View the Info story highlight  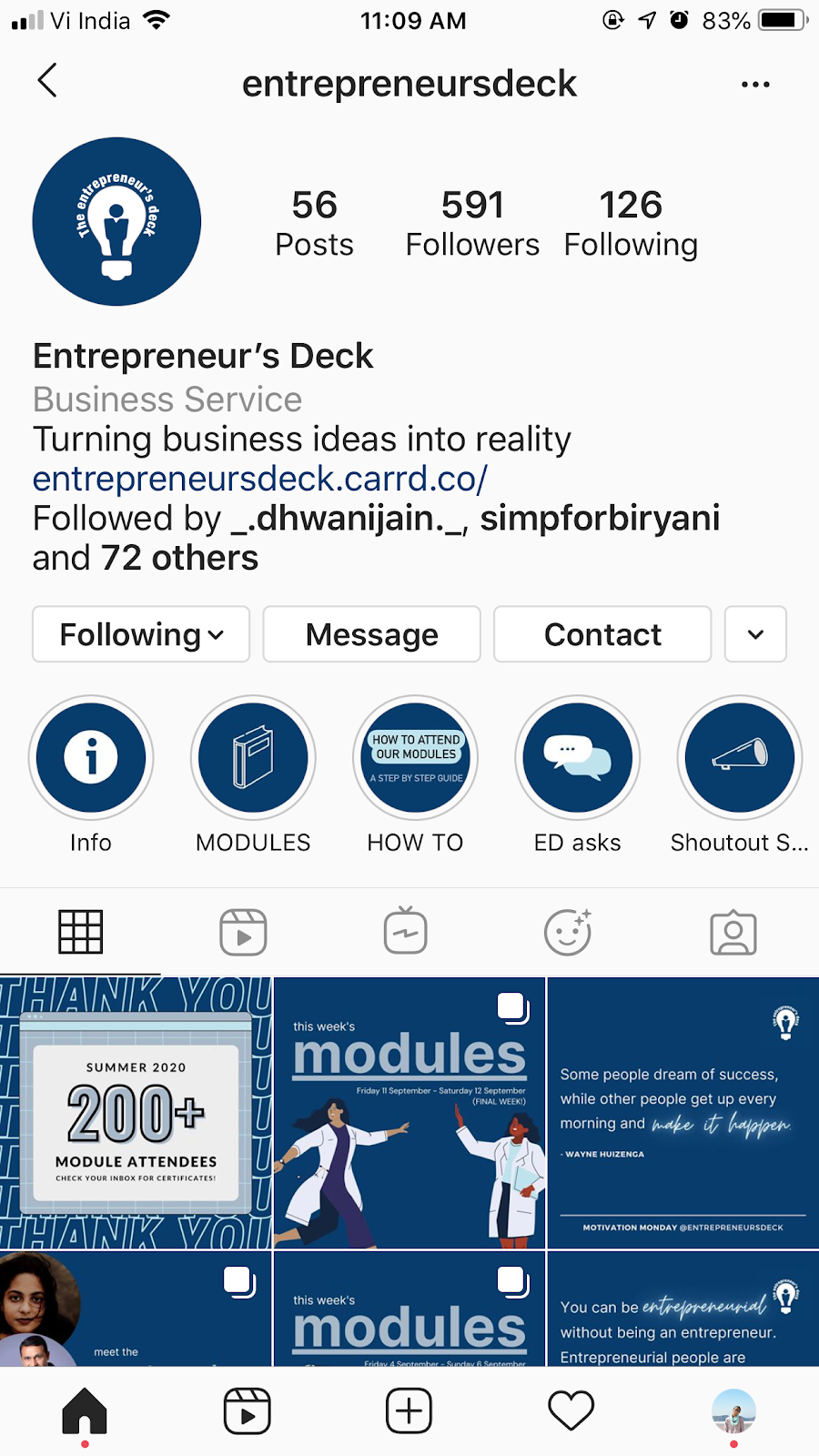91,758
